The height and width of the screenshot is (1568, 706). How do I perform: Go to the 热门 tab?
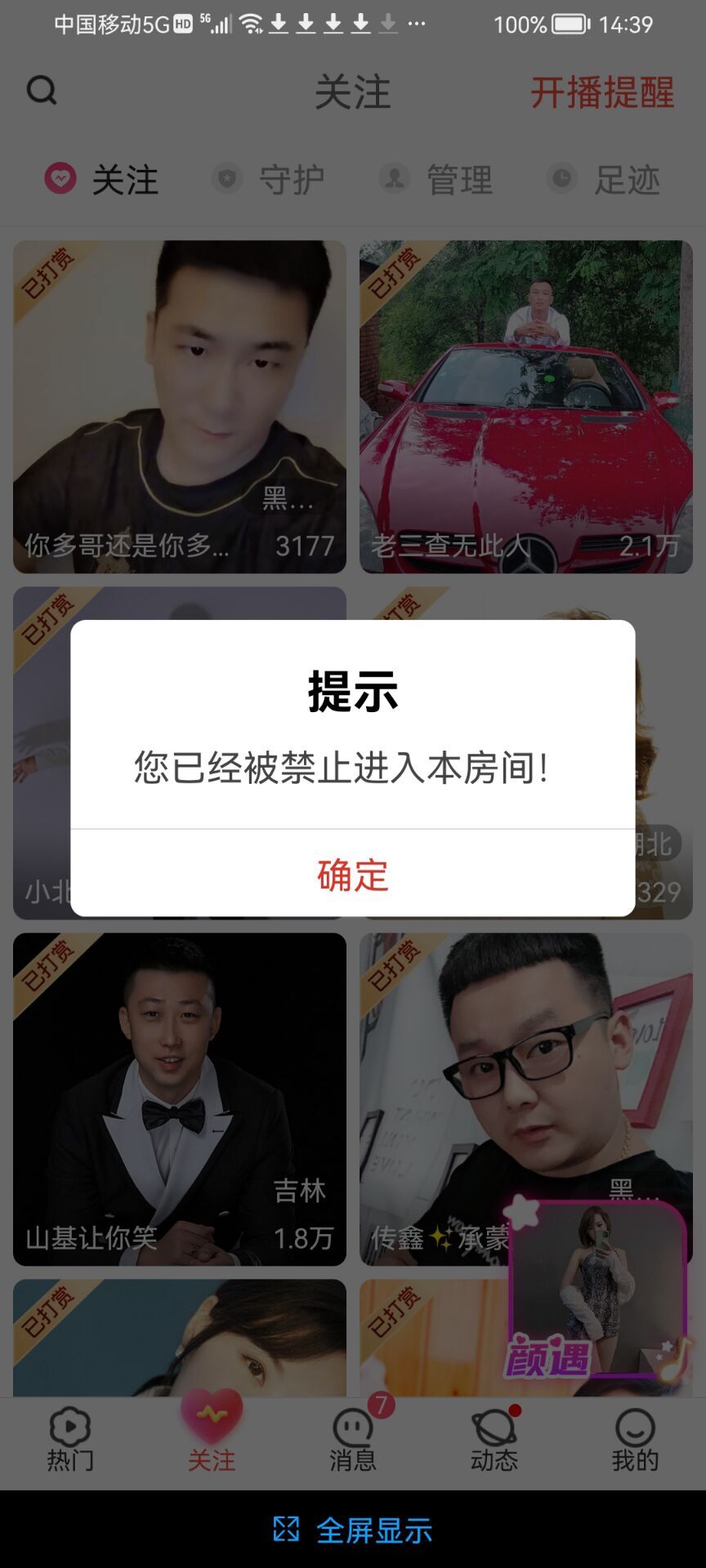pyautogui.click(x=70, y=1441)
